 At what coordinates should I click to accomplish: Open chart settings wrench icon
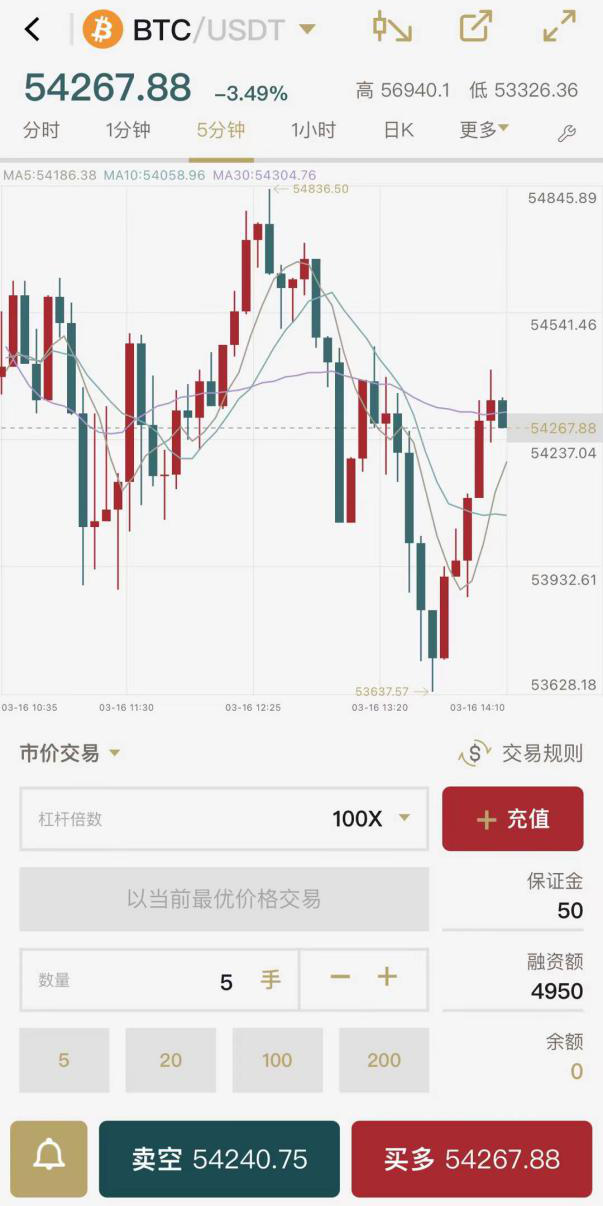[x=566, y=134]
